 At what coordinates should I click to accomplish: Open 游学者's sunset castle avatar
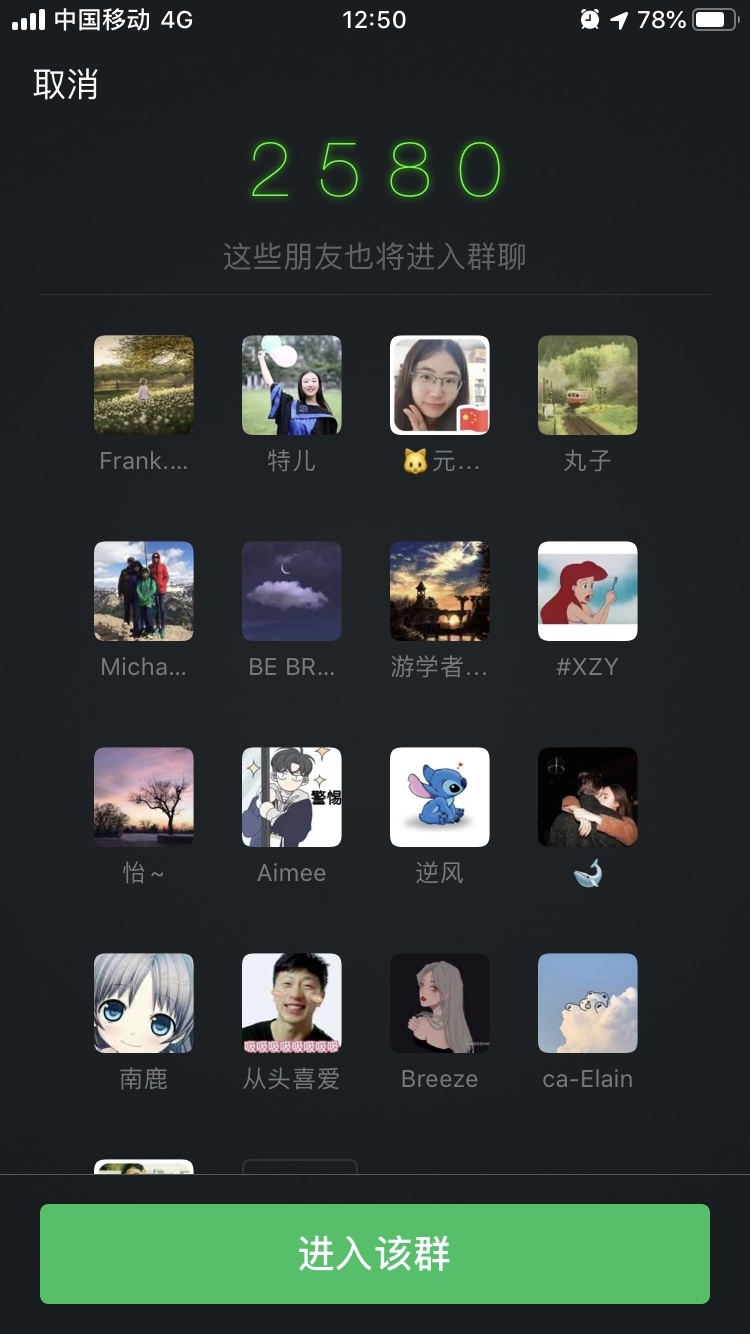click(x=439, y=591)
